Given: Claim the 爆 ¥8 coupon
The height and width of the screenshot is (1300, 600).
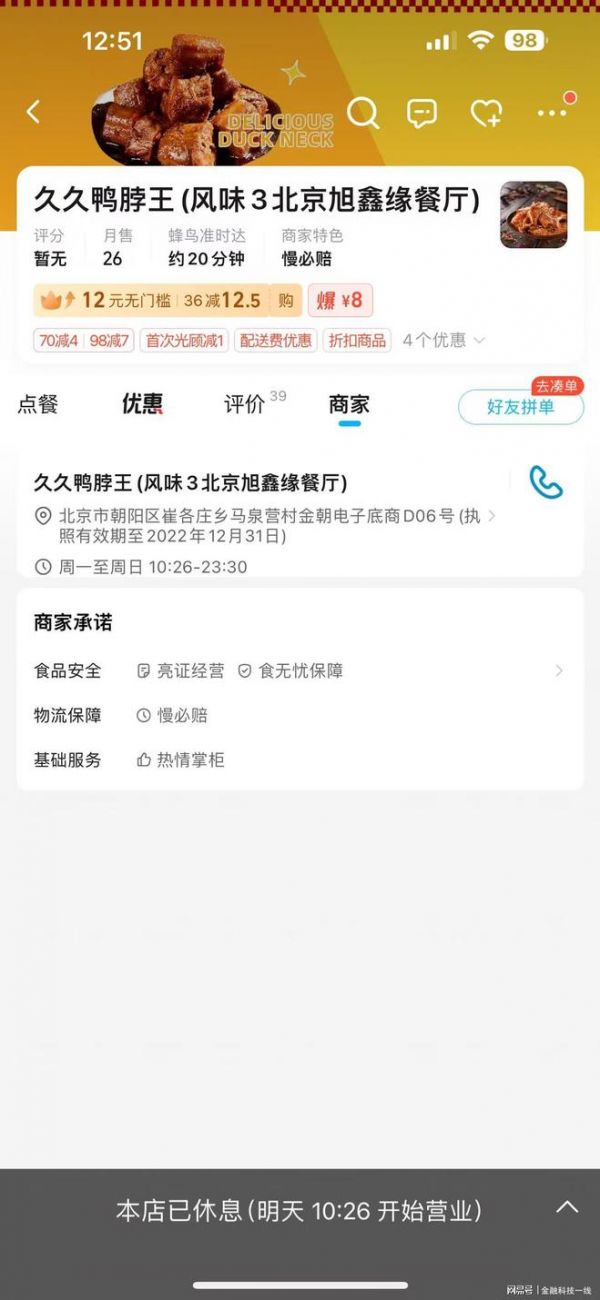Looking at the screenshot, I should (x=340, y=300).
